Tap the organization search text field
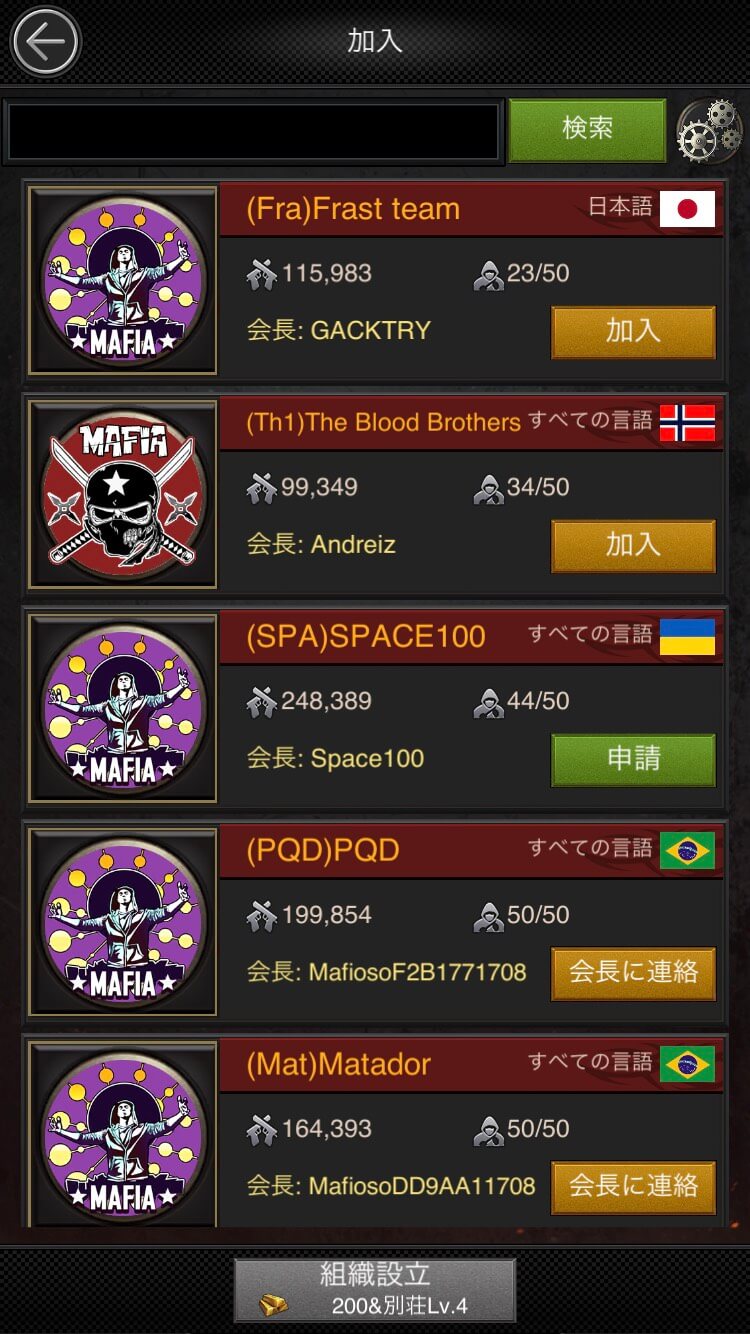Image resolution: width=750 pixels, height=1334 pixels. (253, 131)
